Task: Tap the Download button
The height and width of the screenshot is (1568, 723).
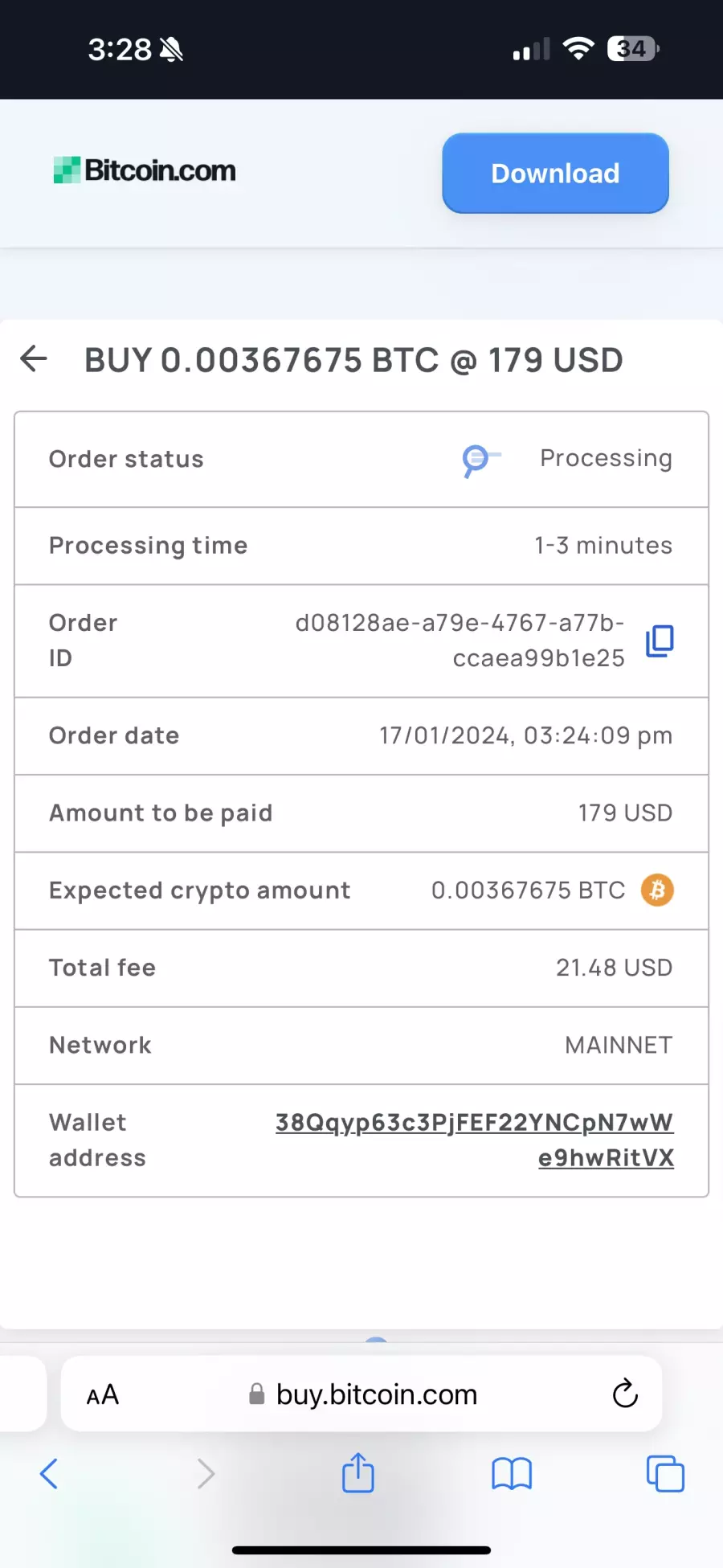Action: [x=555, y=173]
